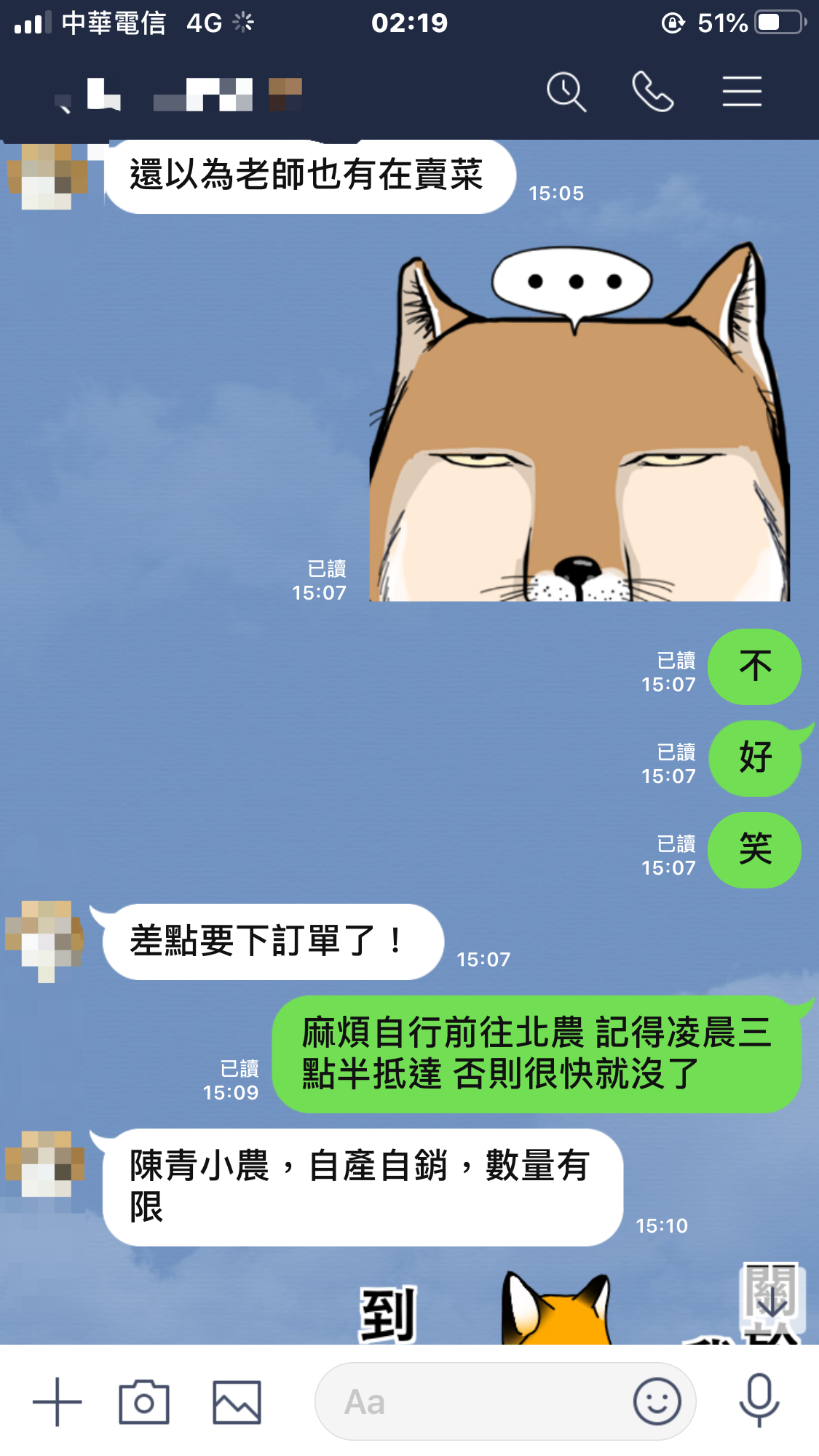Open the chat menu
The height and width of the screenshot is (1456, 819).
point(742,92)
